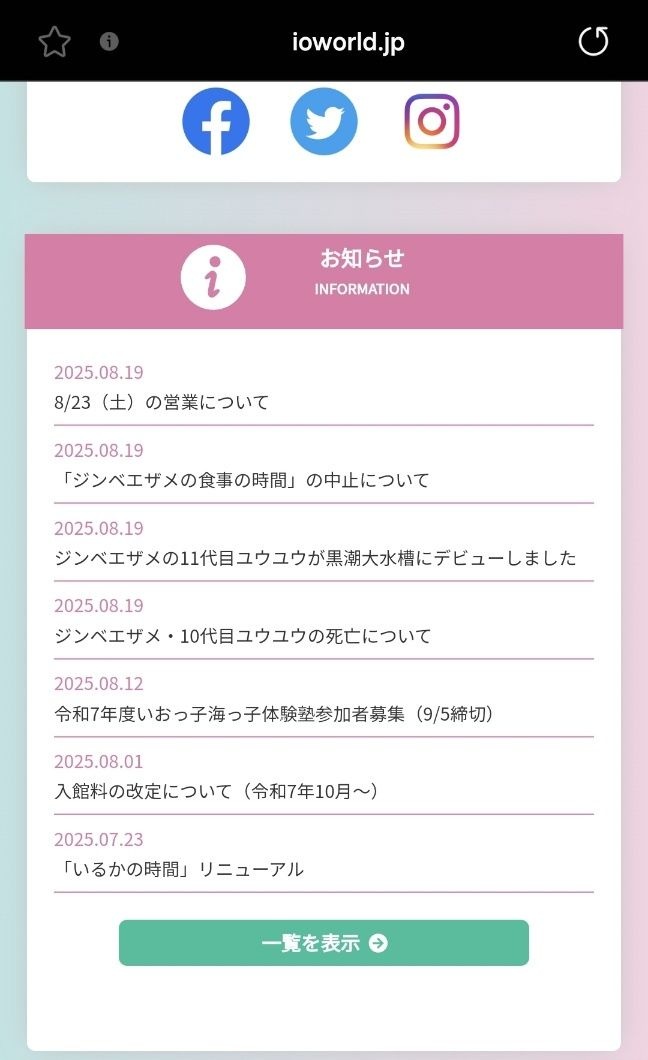The image size is (648, 1060).
Task: Bookmark this page with the star icon
Action: (x=54, y=42)
